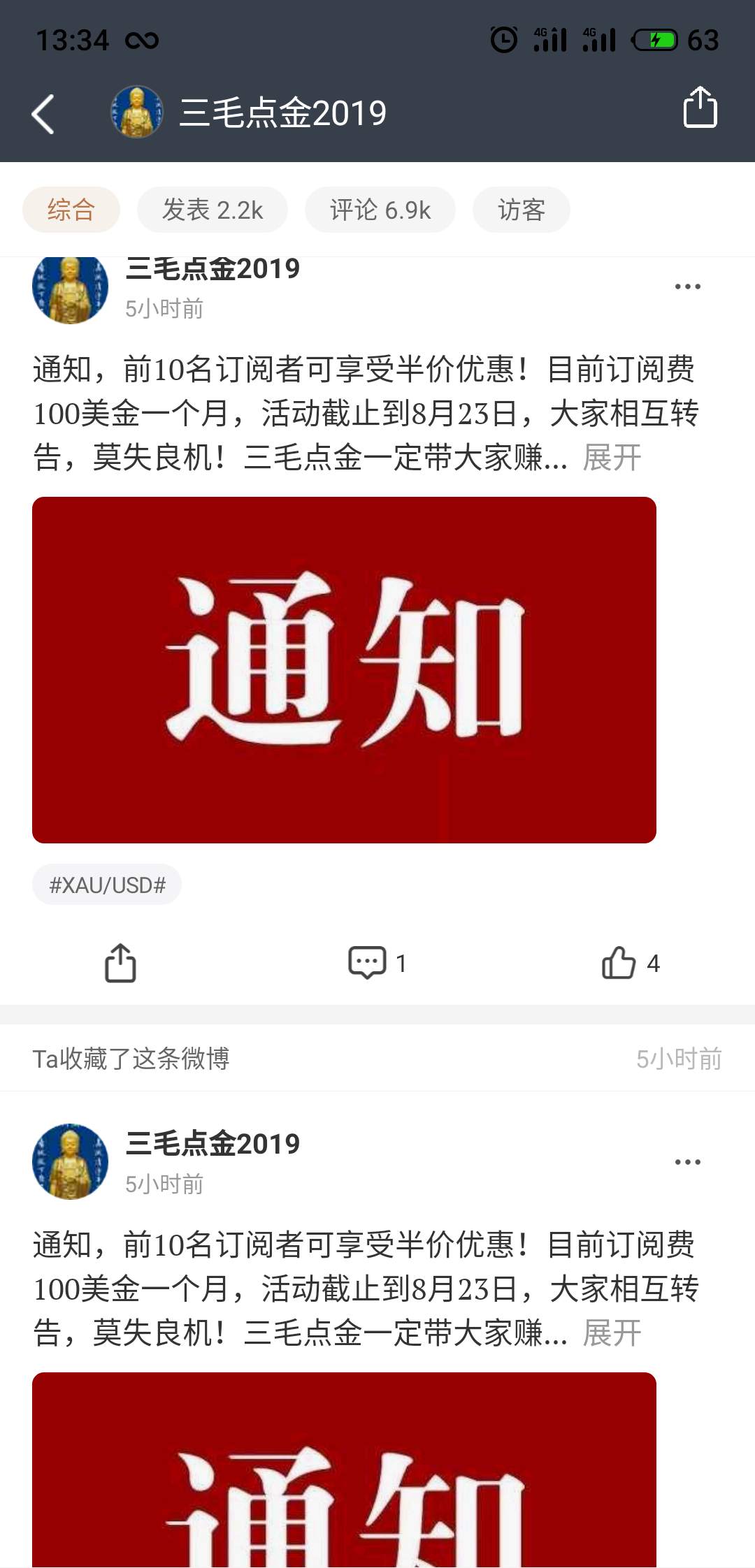Open the 评论 6.9k tab

point(380,210)
